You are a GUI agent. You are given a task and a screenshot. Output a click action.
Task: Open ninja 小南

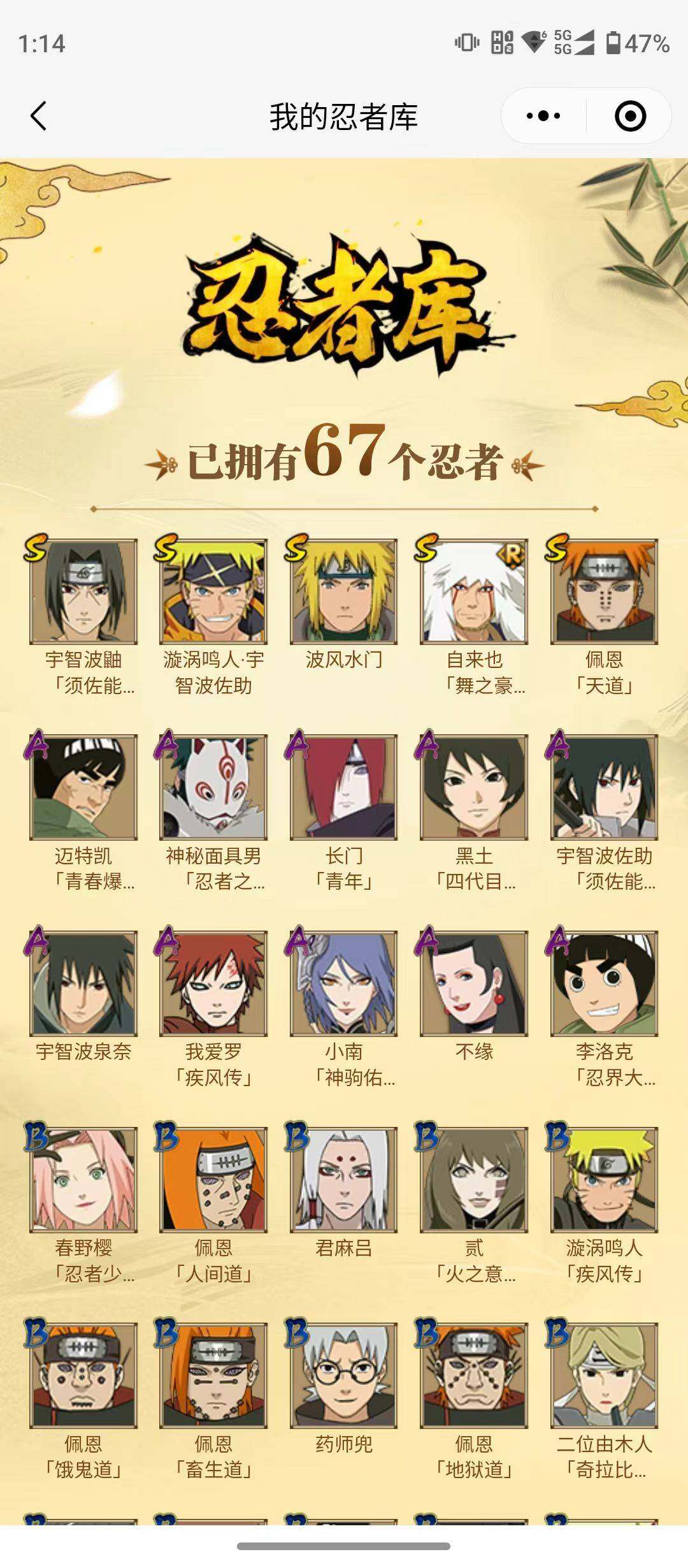coord(343,983)
